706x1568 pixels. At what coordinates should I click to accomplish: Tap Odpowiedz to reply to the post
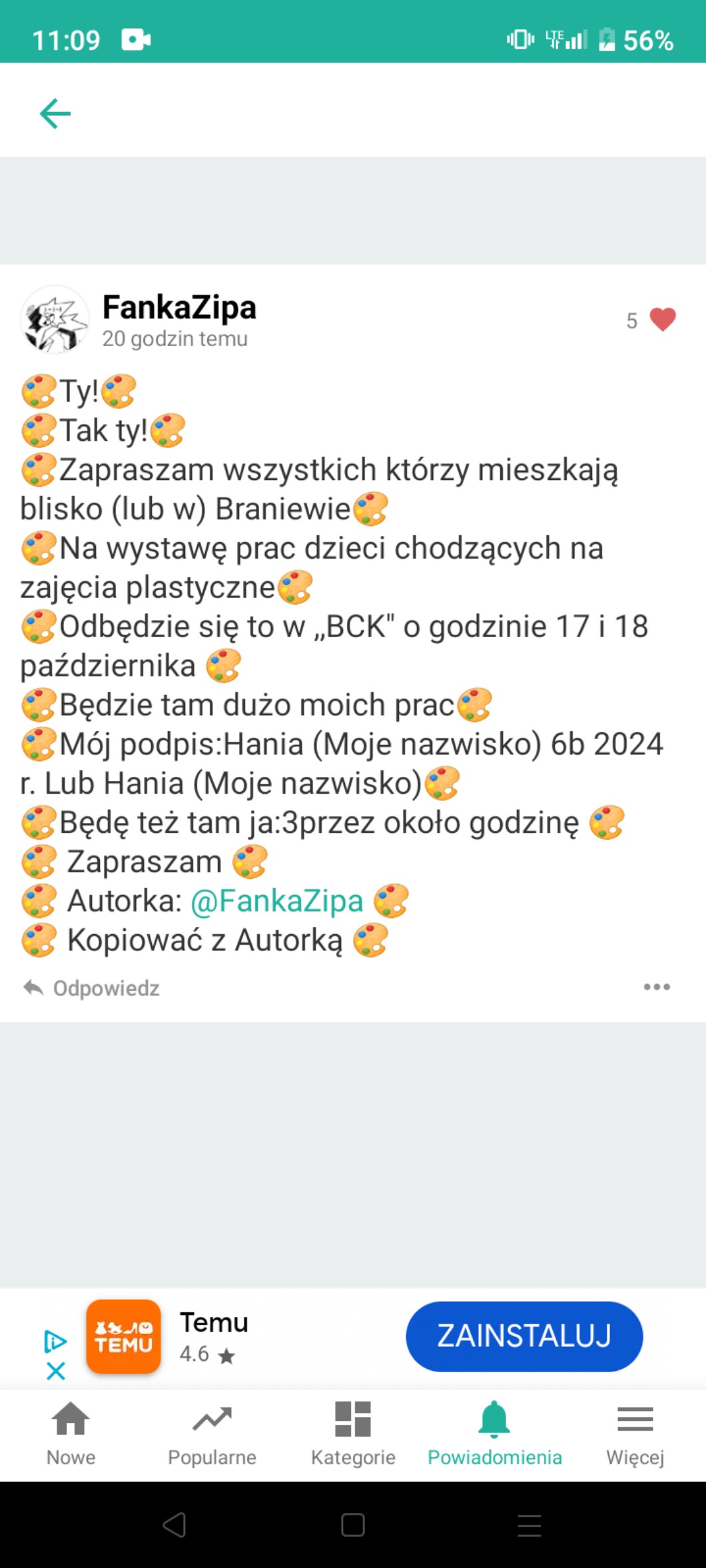[92, 988]
